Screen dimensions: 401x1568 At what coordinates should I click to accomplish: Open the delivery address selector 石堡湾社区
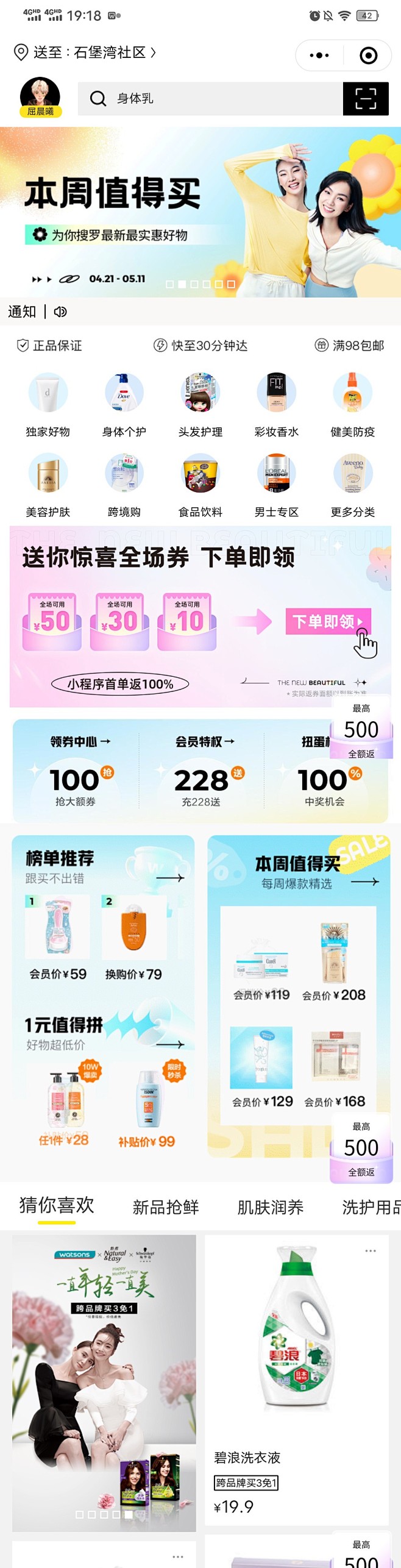(85, 53)
